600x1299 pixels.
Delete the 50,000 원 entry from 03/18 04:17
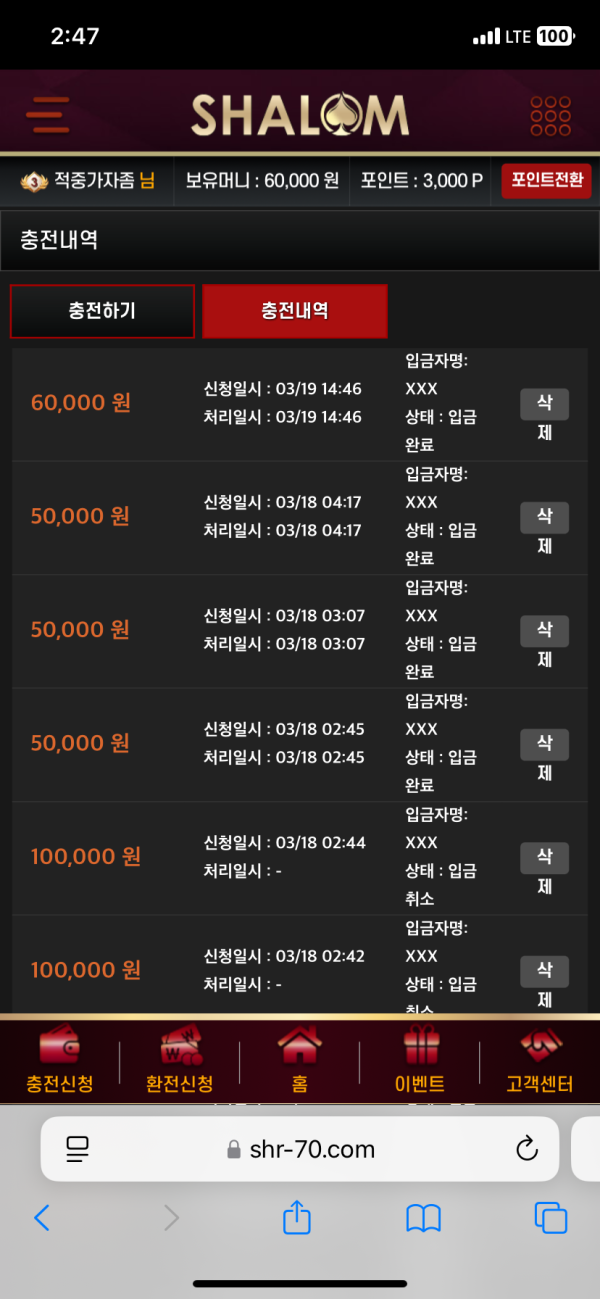tap(545, 531)
